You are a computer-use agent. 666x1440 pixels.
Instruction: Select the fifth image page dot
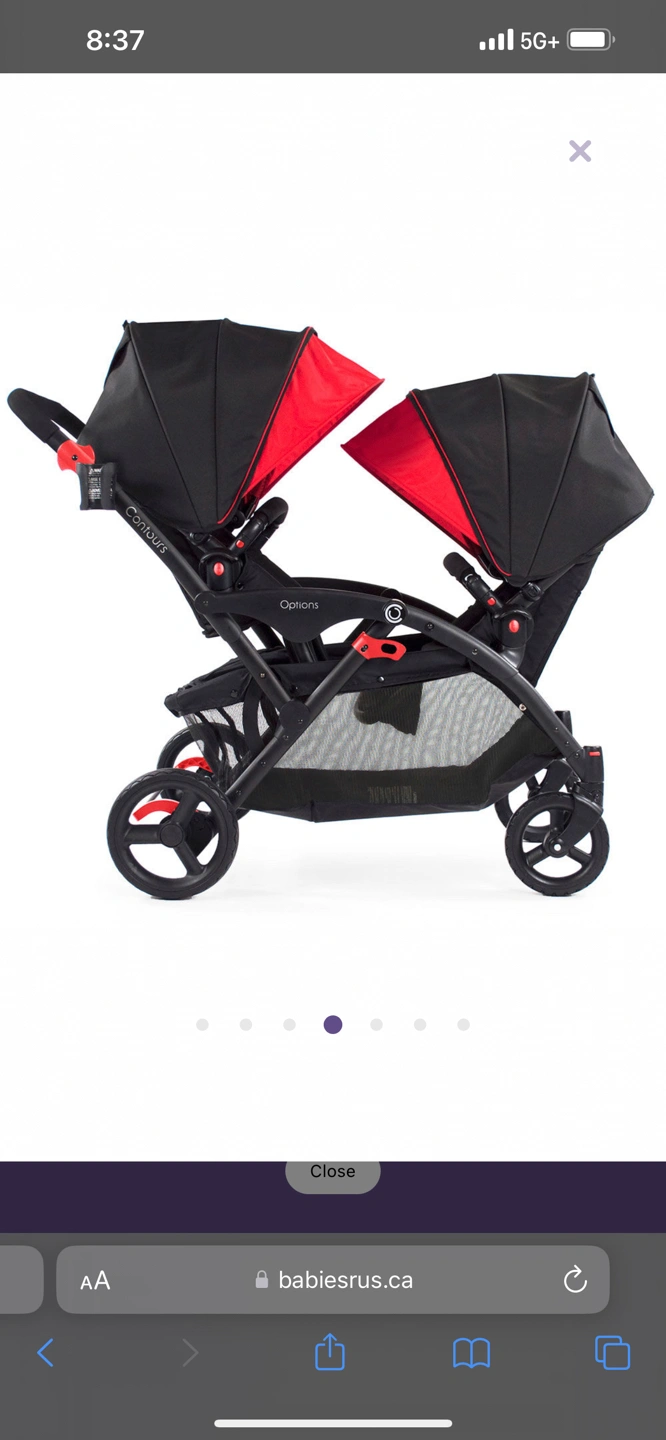376,1024
